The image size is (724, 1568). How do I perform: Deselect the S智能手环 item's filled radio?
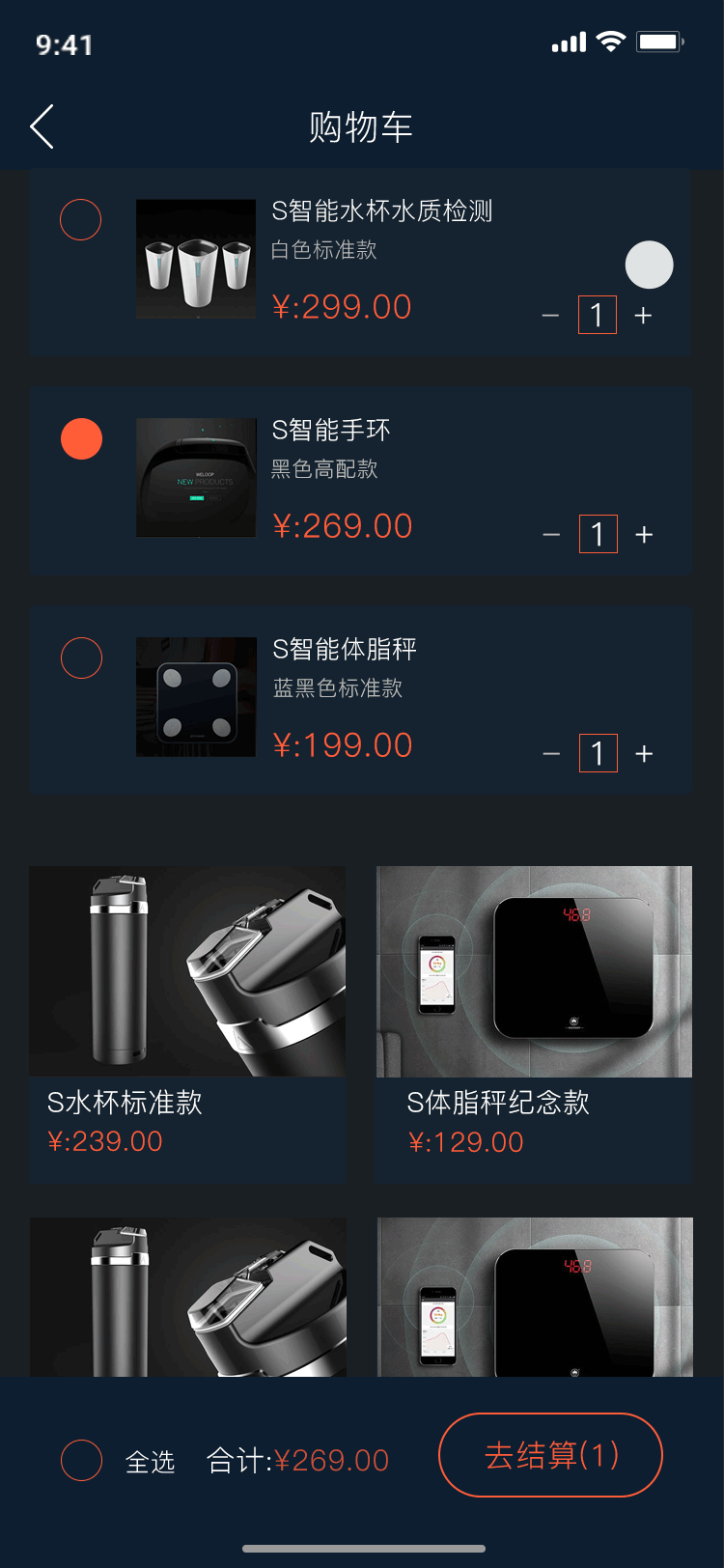point(81,439)
